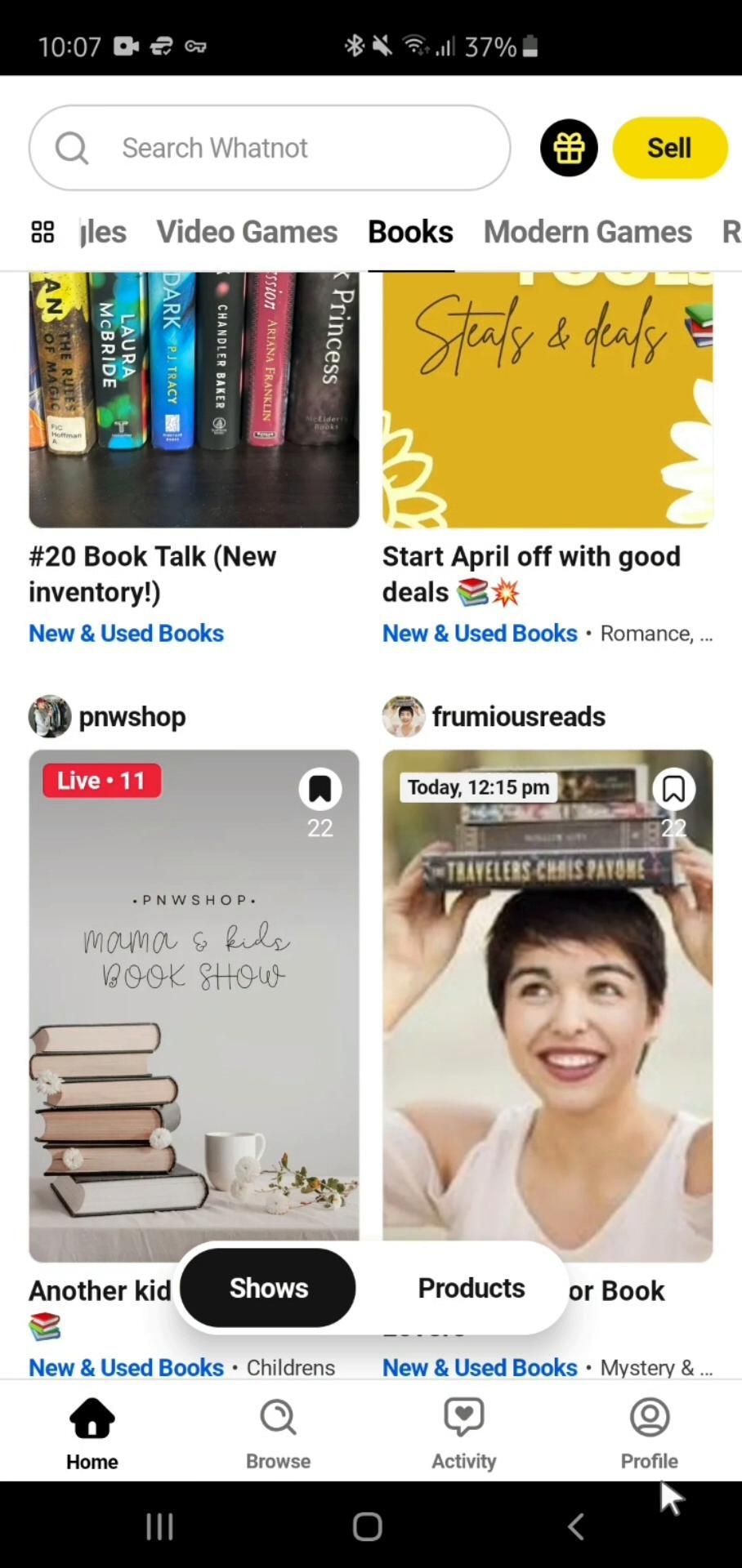This screenshot has width=742, height=1568.
Task: Open the Activity tab
Action: (463, 1435)
